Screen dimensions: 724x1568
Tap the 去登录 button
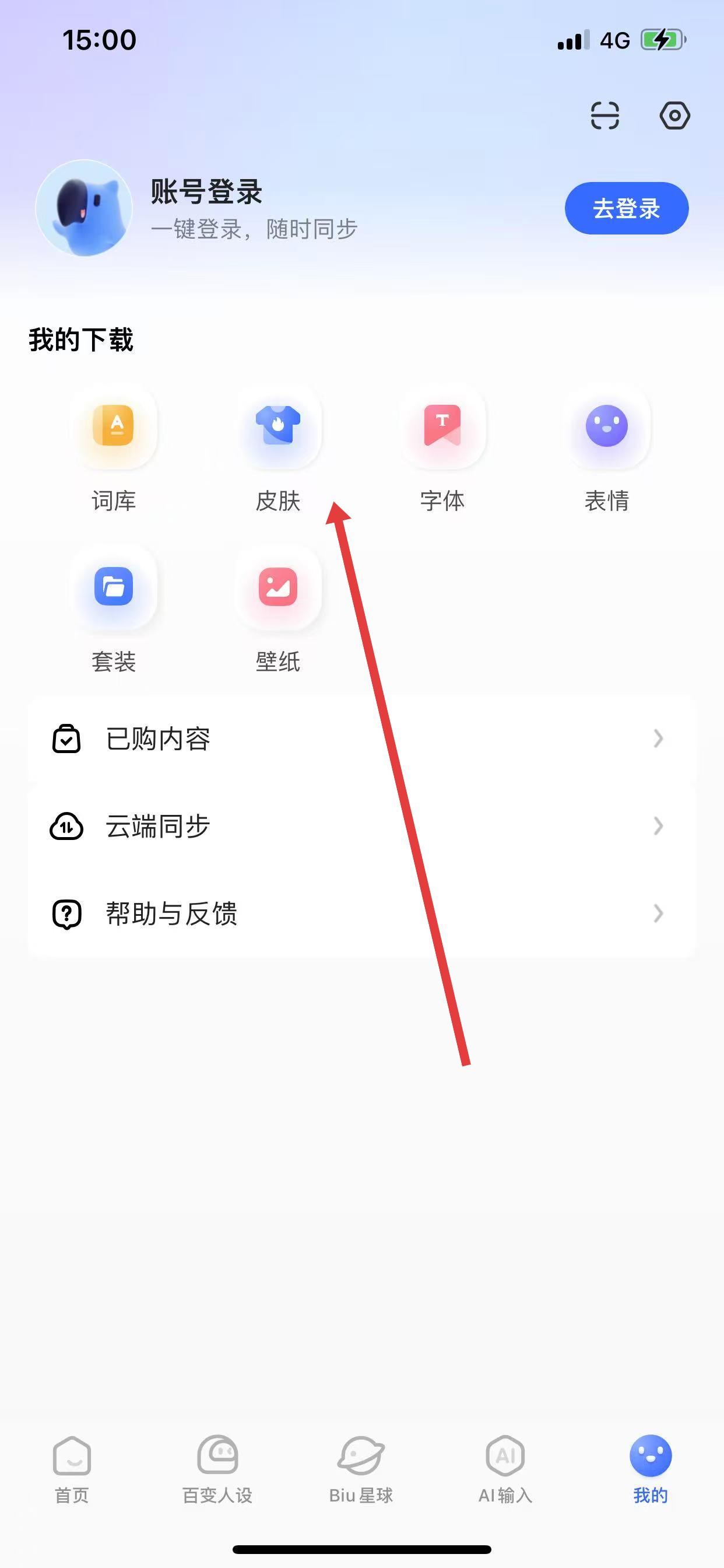point(626,208)
